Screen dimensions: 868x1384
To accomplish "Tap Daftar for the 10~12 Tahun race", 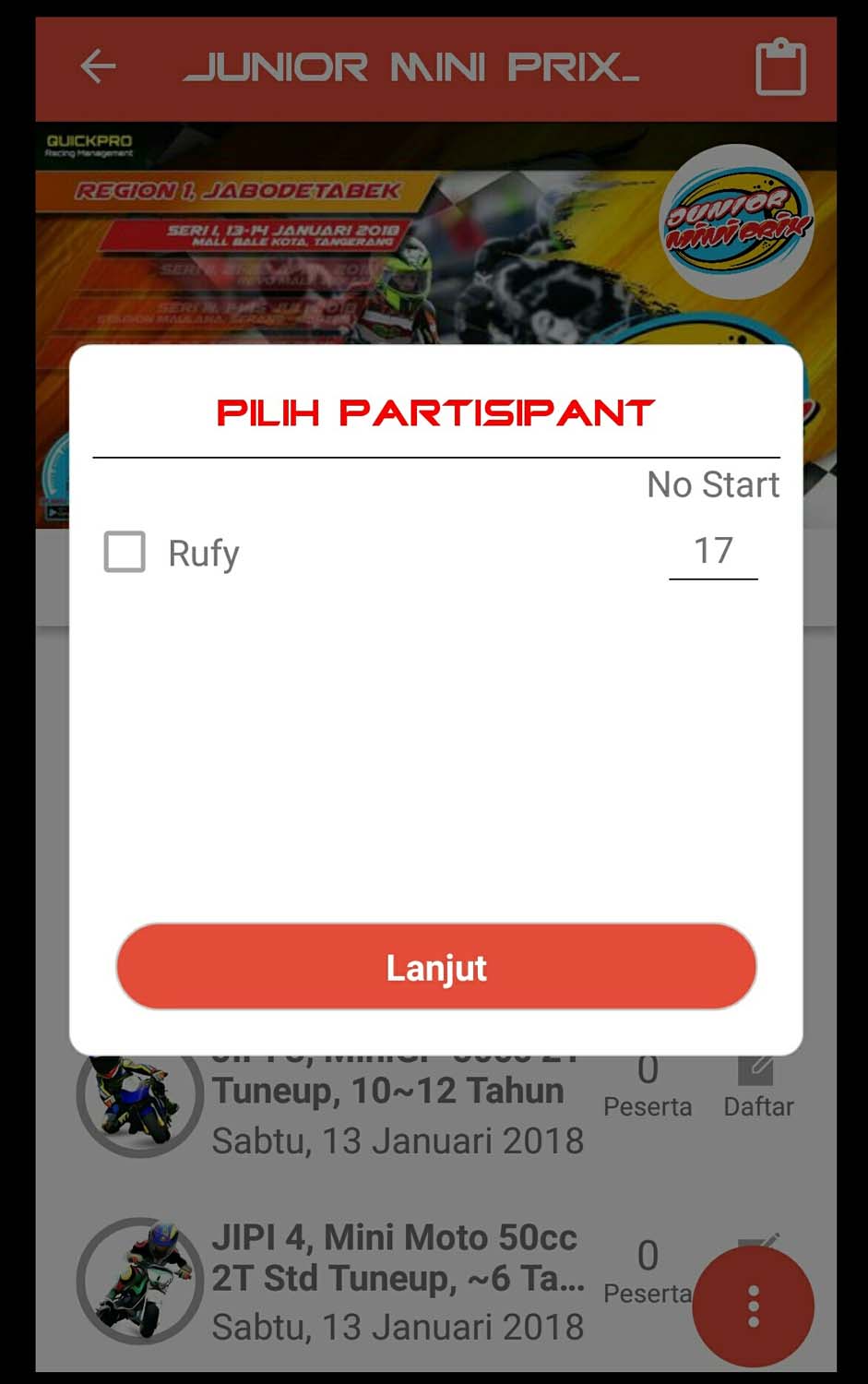I will click(x=758, y=1089).
